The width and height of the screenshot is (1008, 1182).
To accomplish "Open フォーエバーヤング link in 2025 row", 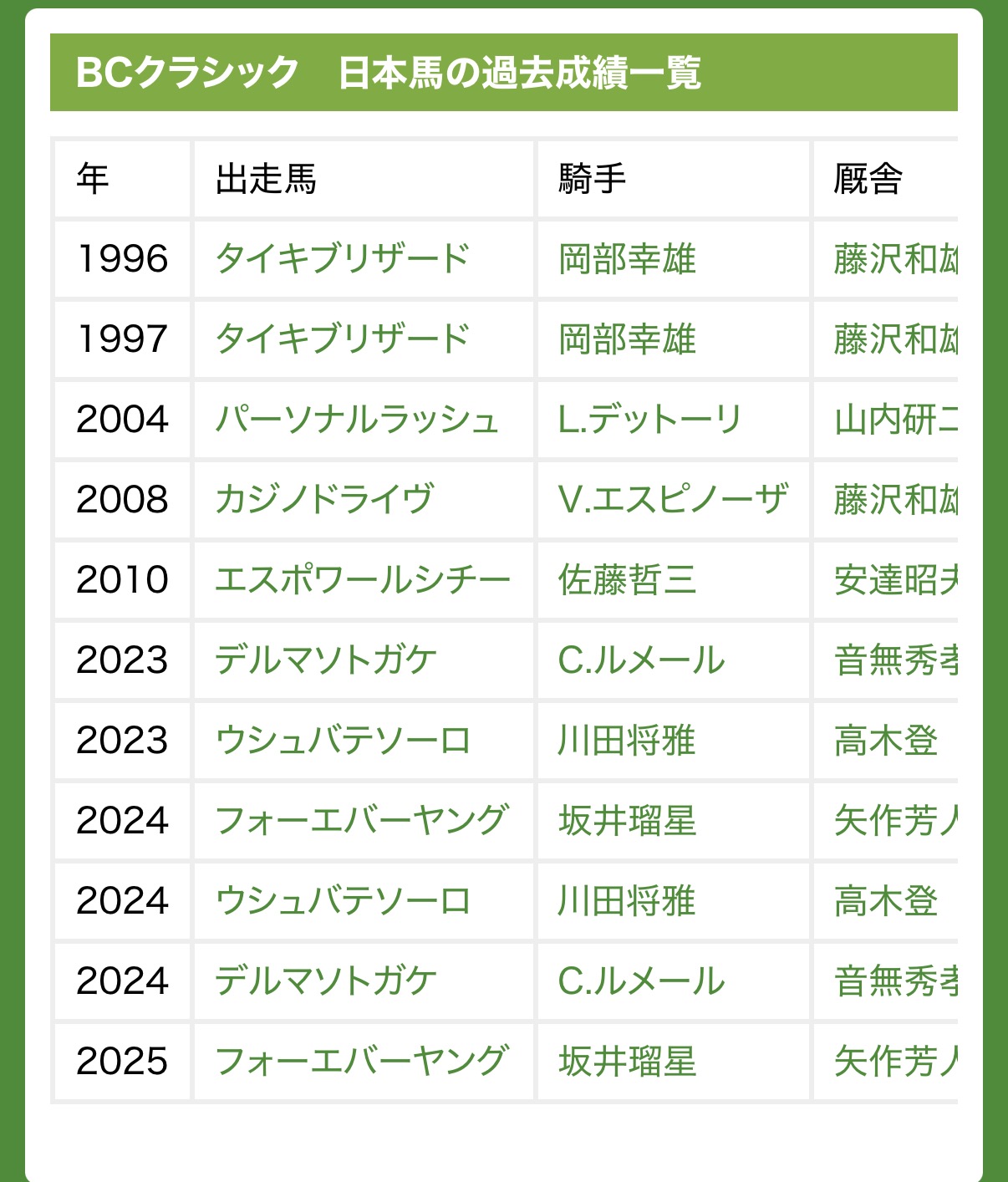I will [x=361, y=1061].
